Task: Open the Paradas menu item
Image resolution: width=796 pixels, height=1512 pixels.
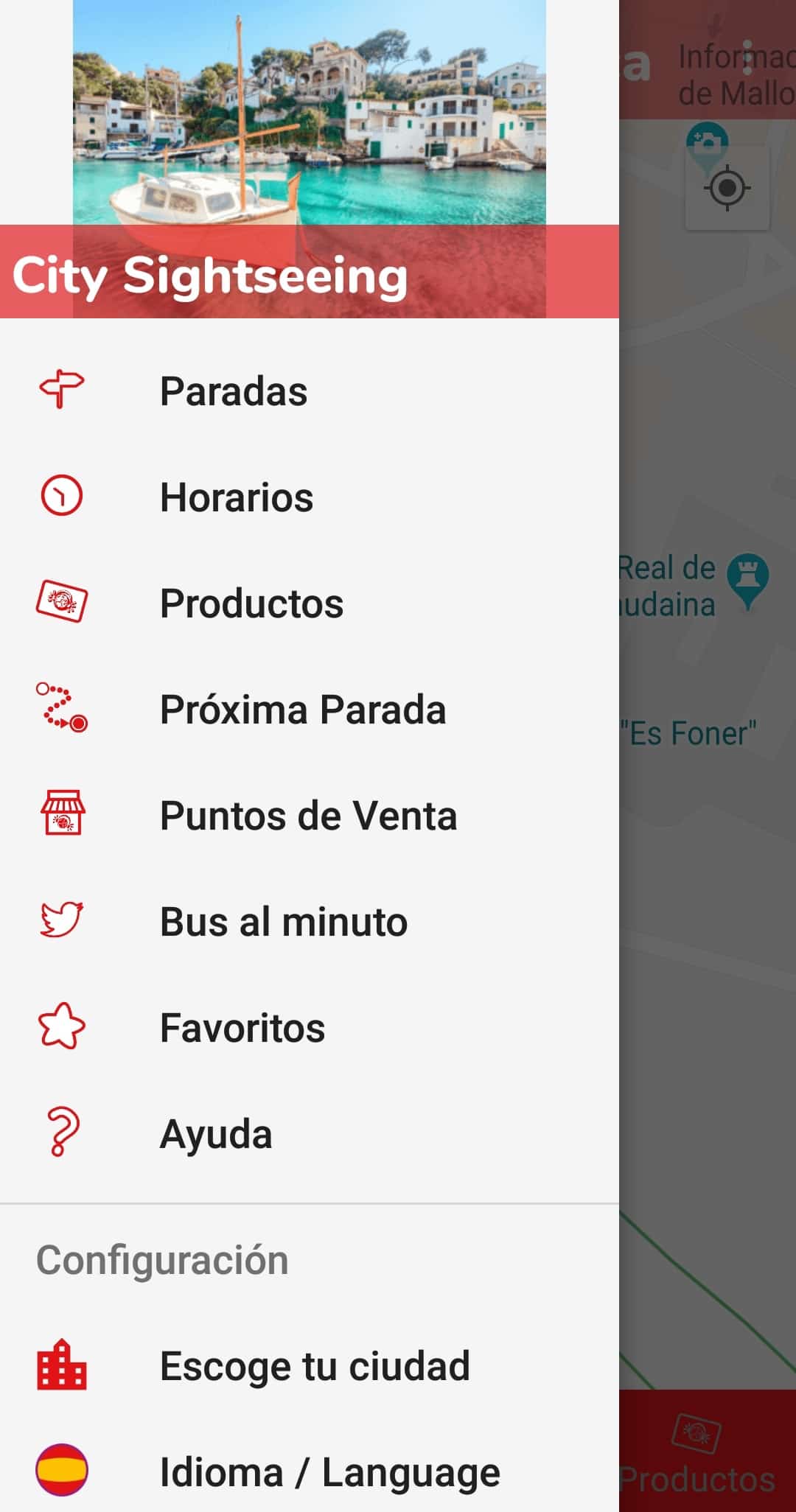Action: click(x=234, y=391)
